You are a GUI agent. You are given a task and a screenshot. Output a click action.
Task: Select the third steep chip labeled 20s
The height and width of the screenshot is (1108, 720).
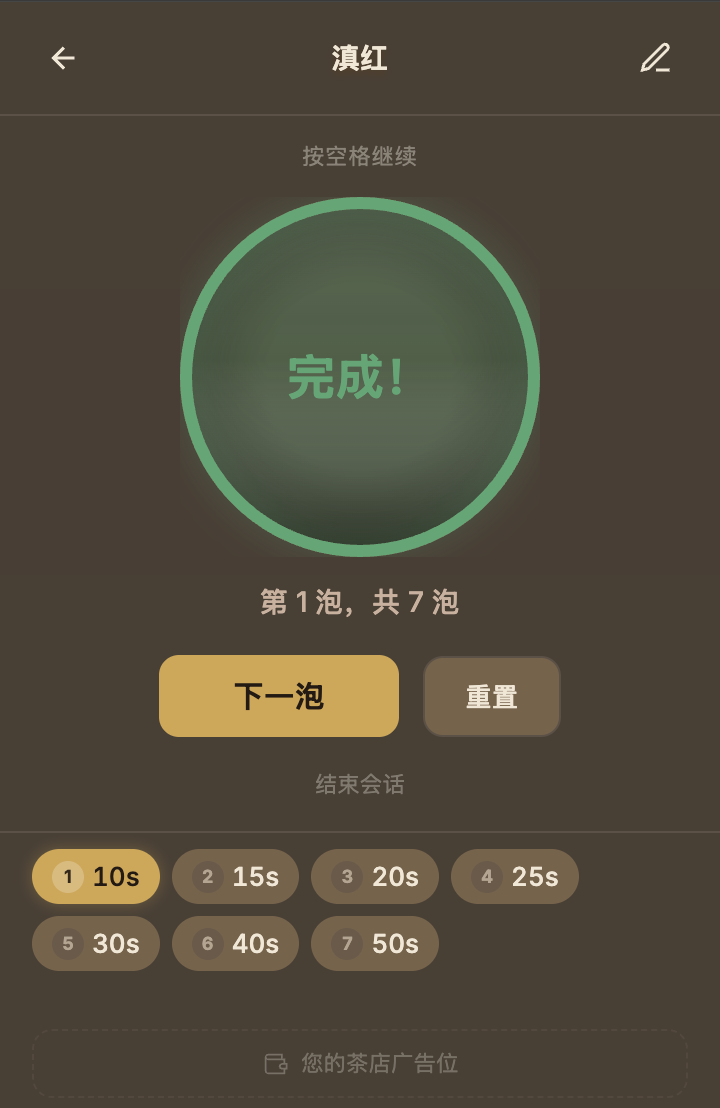point(375,876)
